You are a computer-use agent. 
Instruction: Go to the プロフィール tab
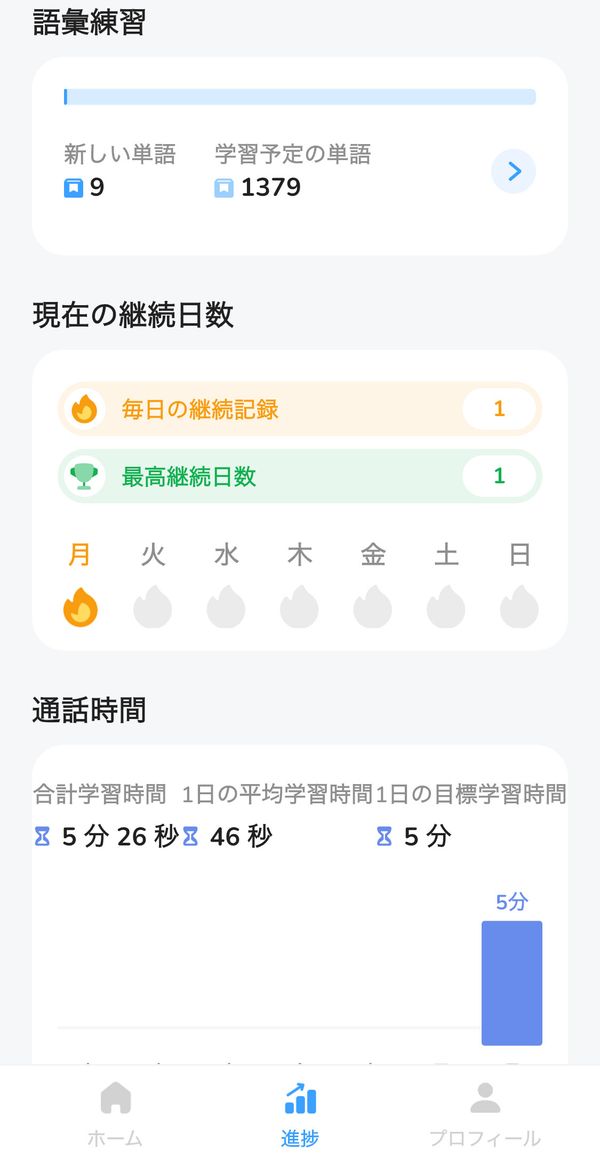485,1114
